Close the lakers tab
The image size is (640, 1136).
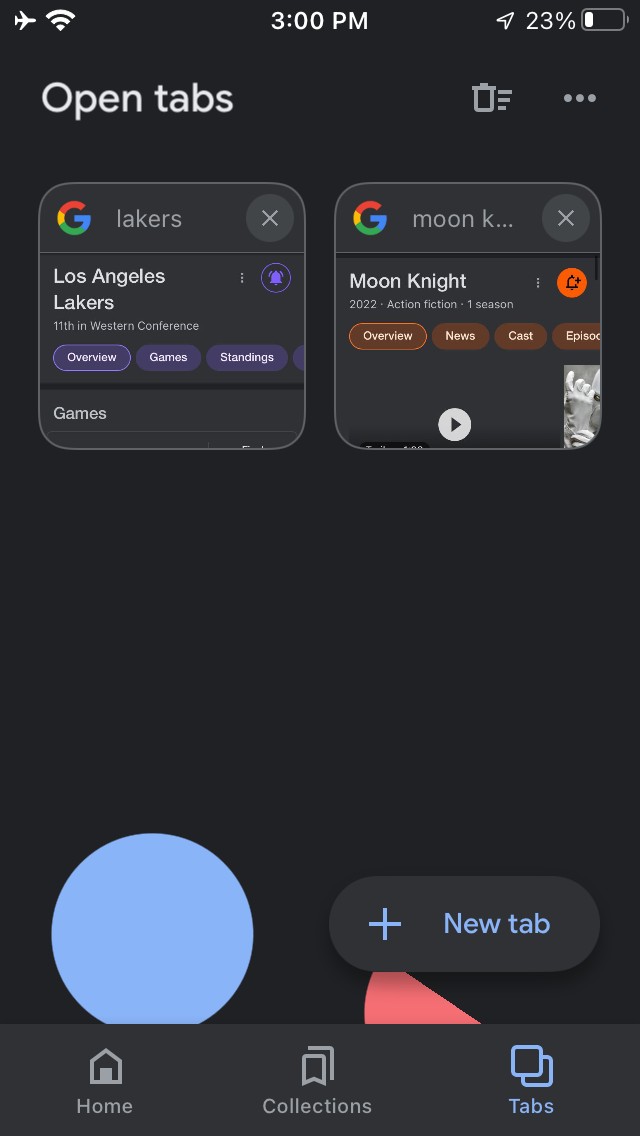tap(270, 218)
